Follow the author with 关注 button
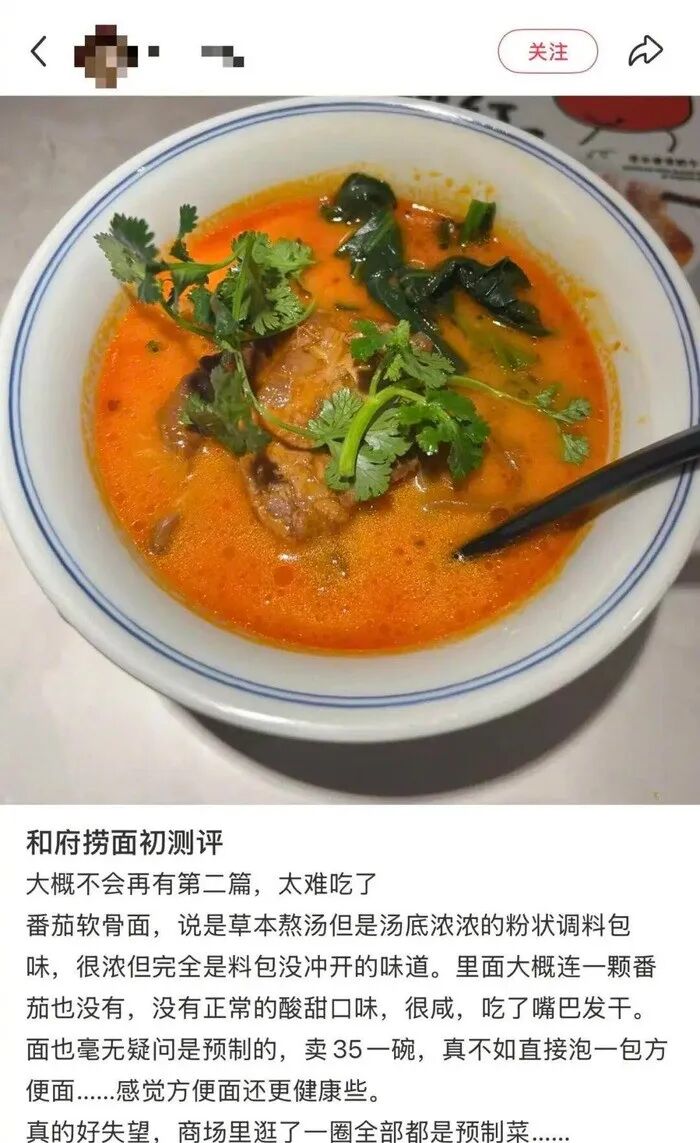The image size is (700, 1143). [x=547, y=51]
